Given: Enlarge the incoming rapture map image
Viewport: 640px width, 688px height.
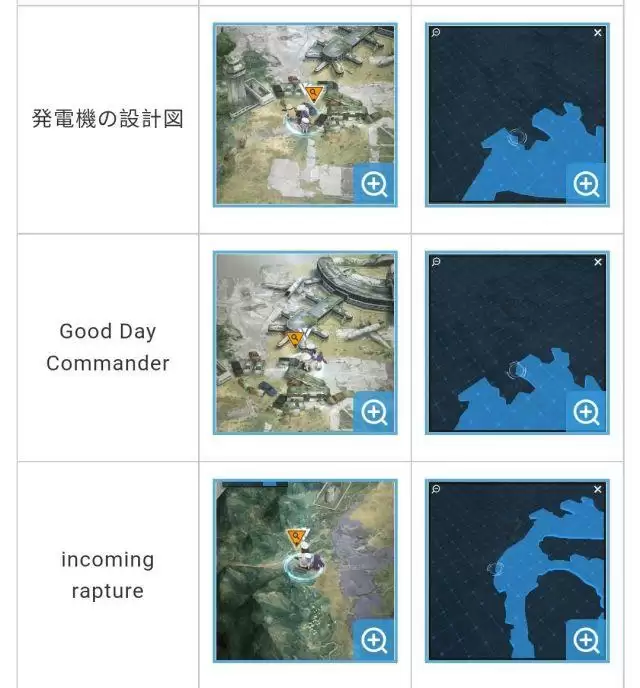Looking at the screenshot, I should click(x=586, y=640).
